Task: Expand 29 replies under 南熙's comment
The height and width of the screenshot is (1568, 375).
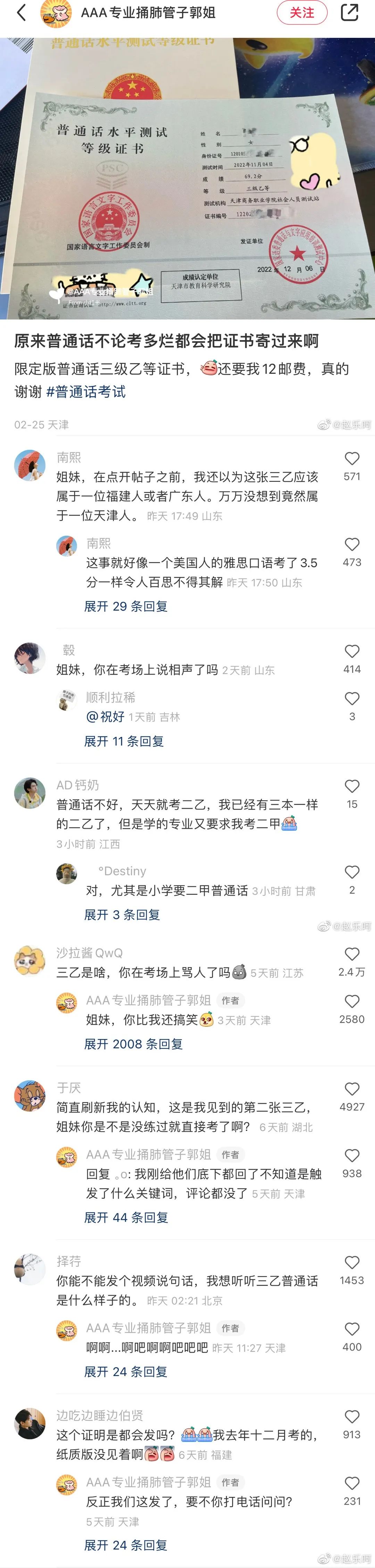Action: tap(126, 606)
